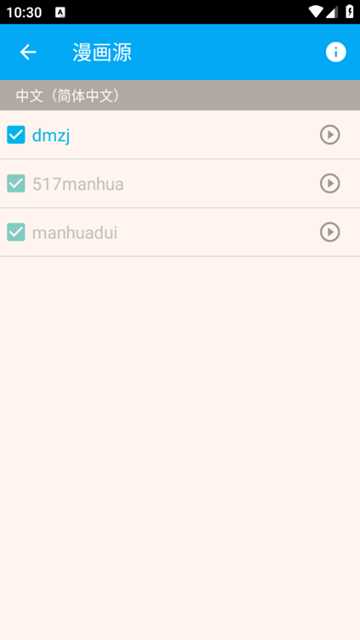Uncheck the 517manhua source checkbox
Image resolution: width=360 pixels, height=640 pixels.
coord(16,183)
